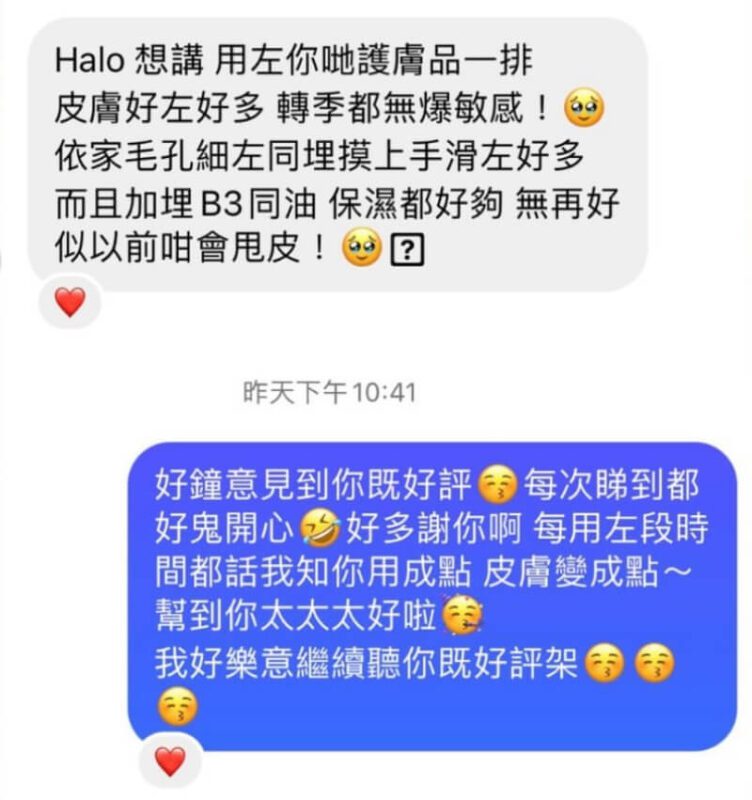752x800 pixels.
Task: Tap the heart reaction under the blue reply
Action: 170,761
